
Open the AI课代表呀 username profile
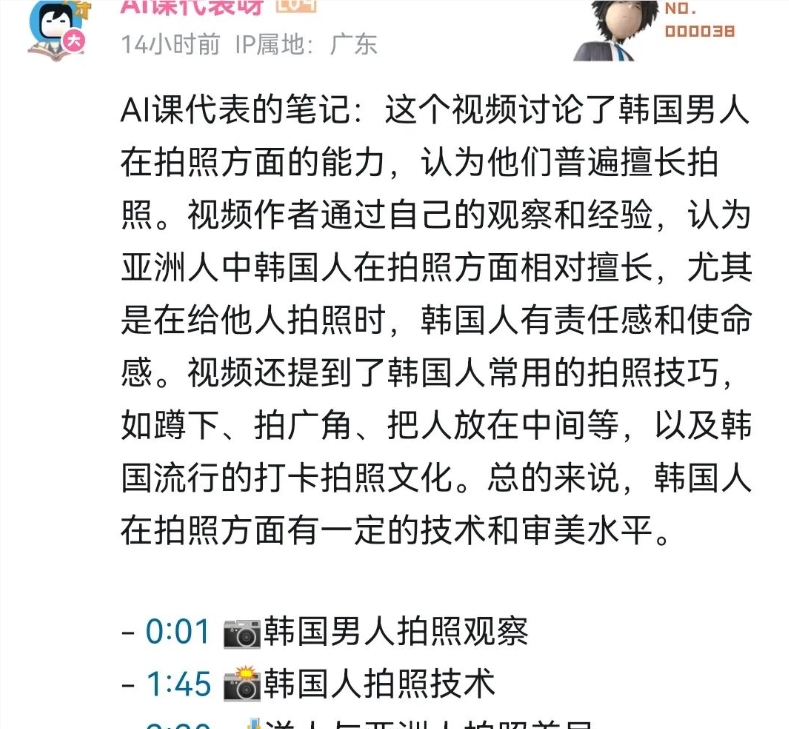[192, 8]
